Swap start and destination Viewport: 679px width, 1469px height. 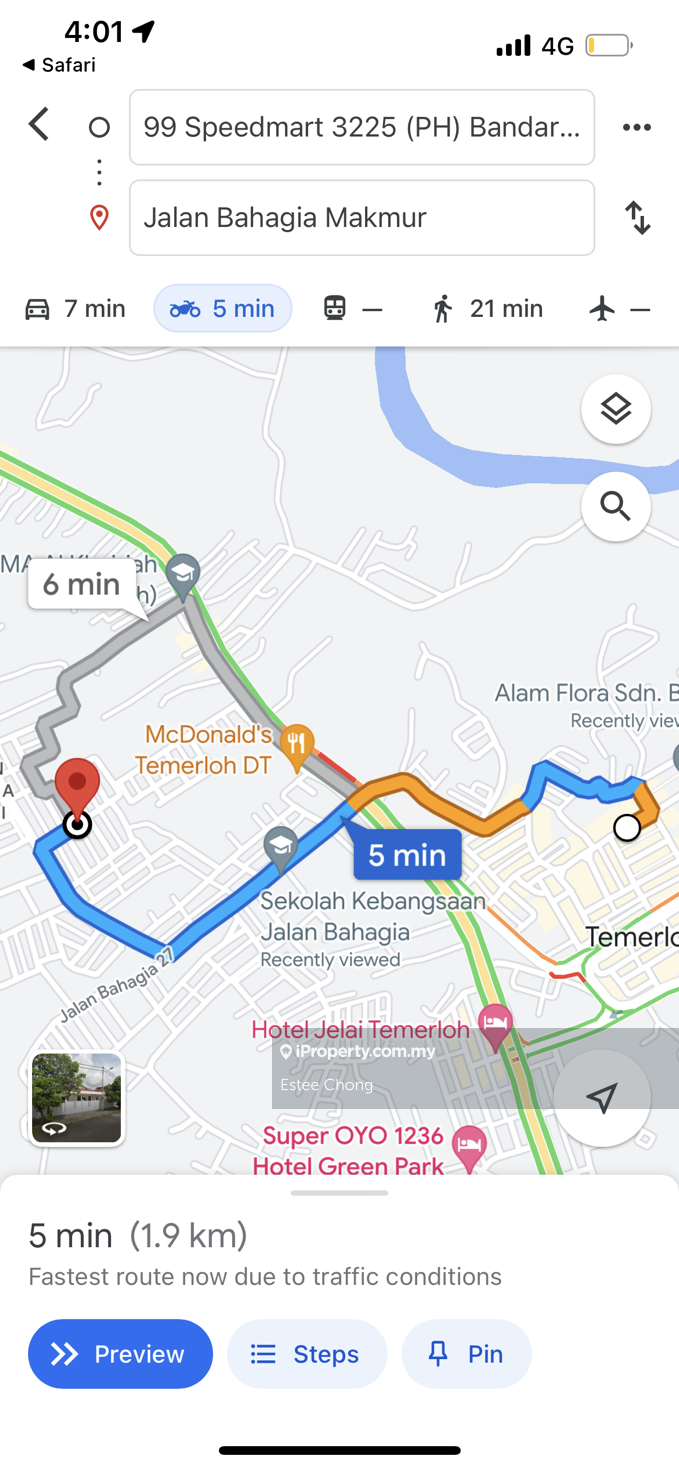tap(637, 217)
